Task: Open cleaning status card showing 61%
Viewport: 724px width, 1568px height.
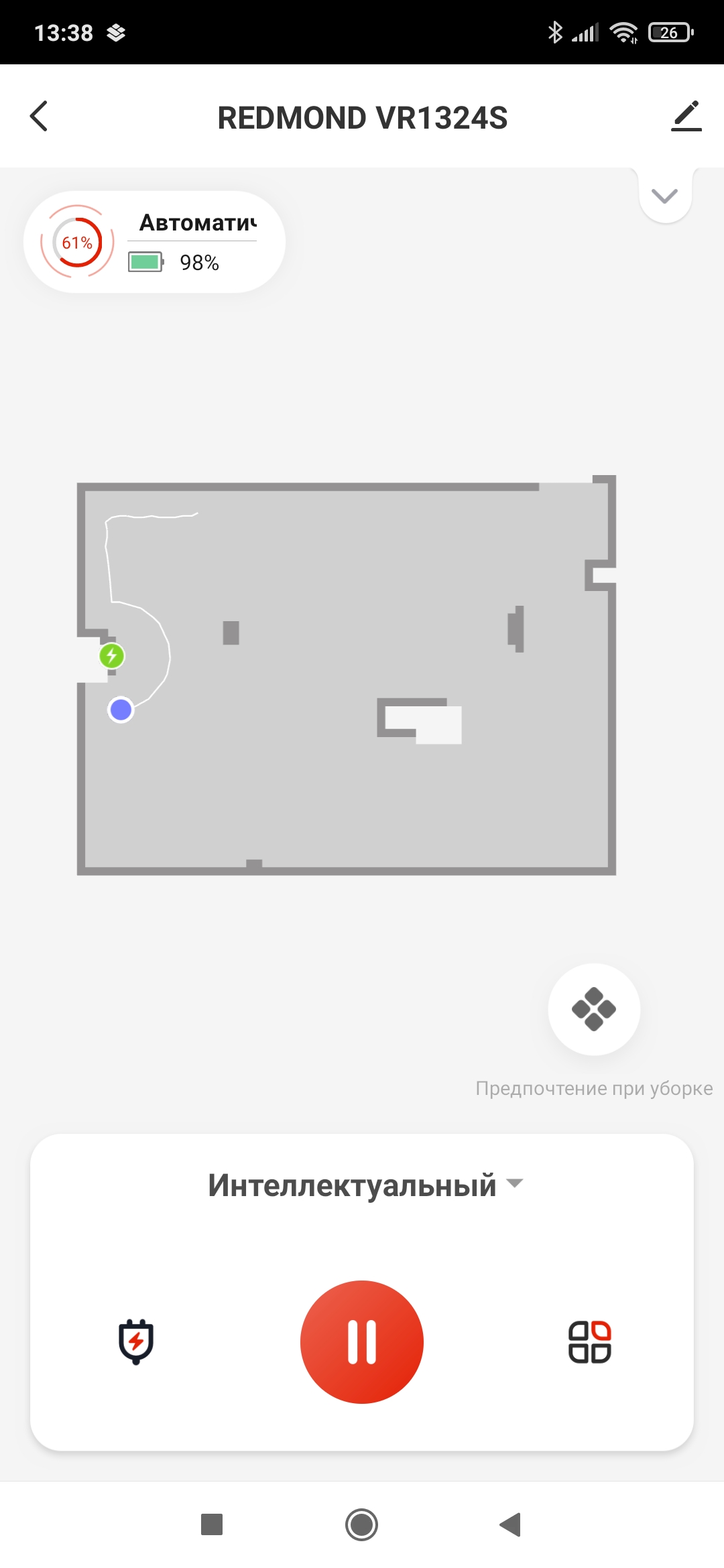Action: [154, 243]
